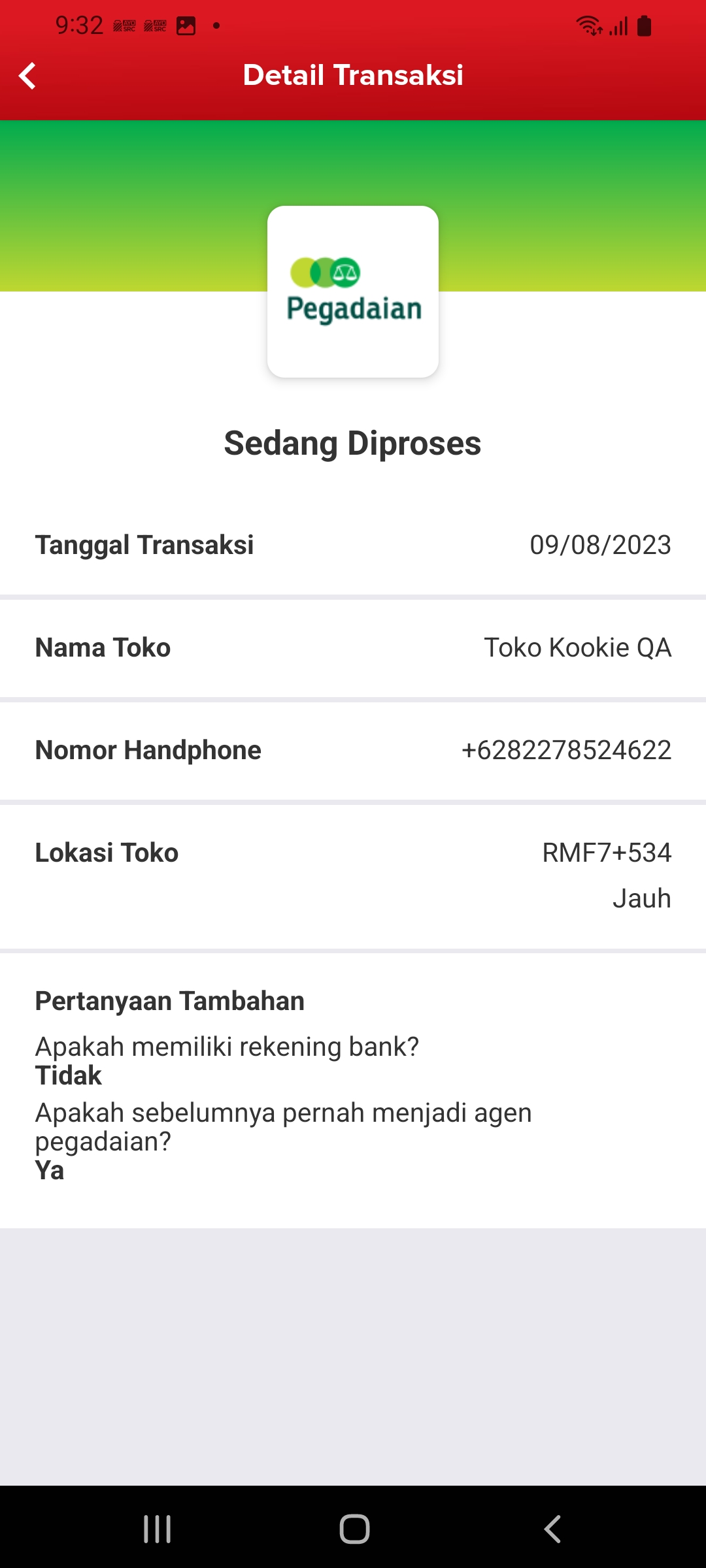
Task: Open the system recent apps view
Action: tap(158, 1529)
